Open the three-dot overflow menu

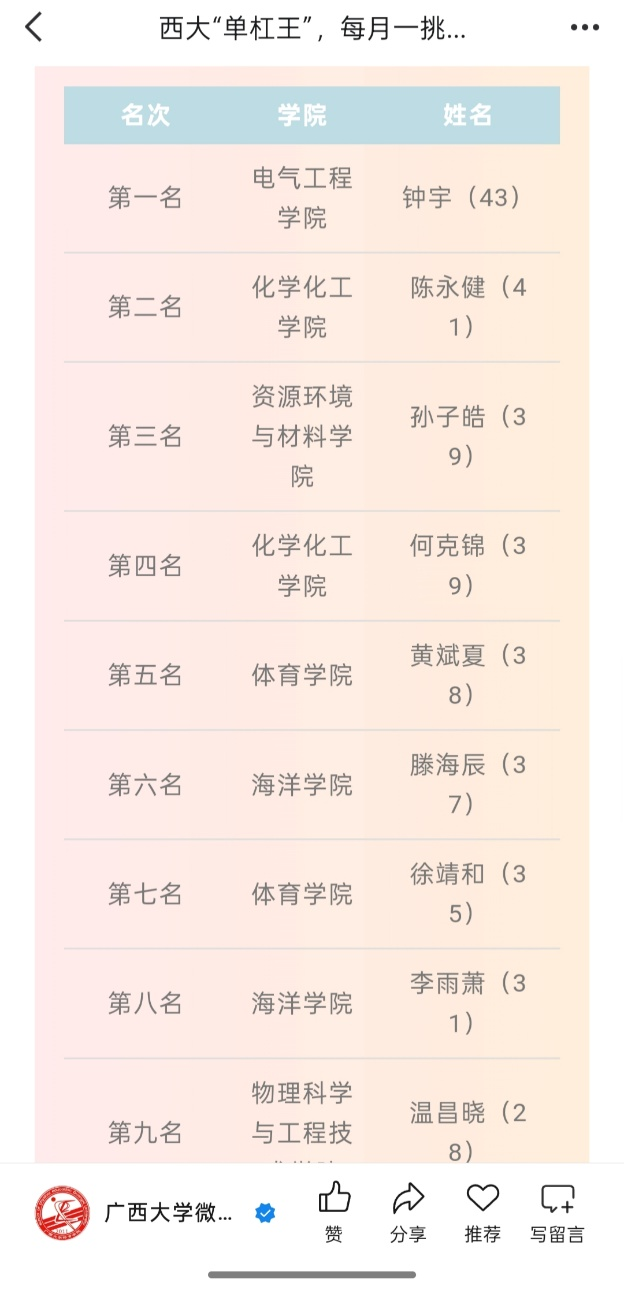(x=584, y=28)
